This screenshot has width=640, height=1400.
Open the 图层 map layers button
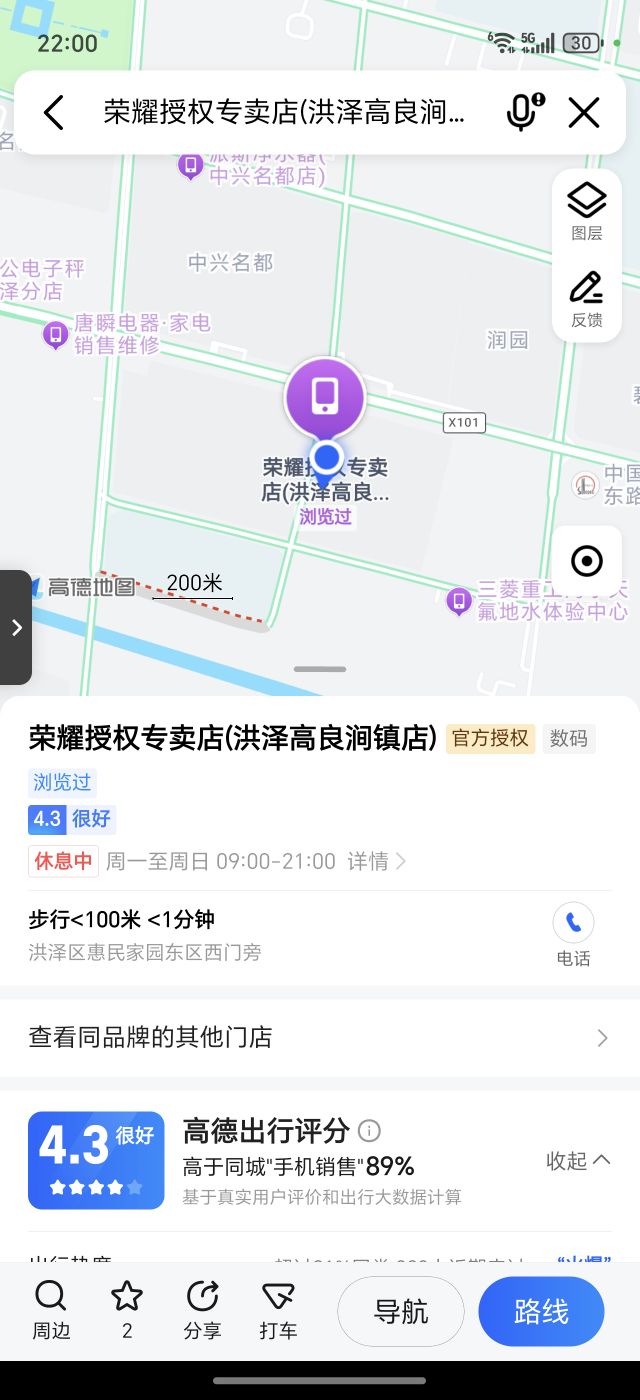[587, 212]
